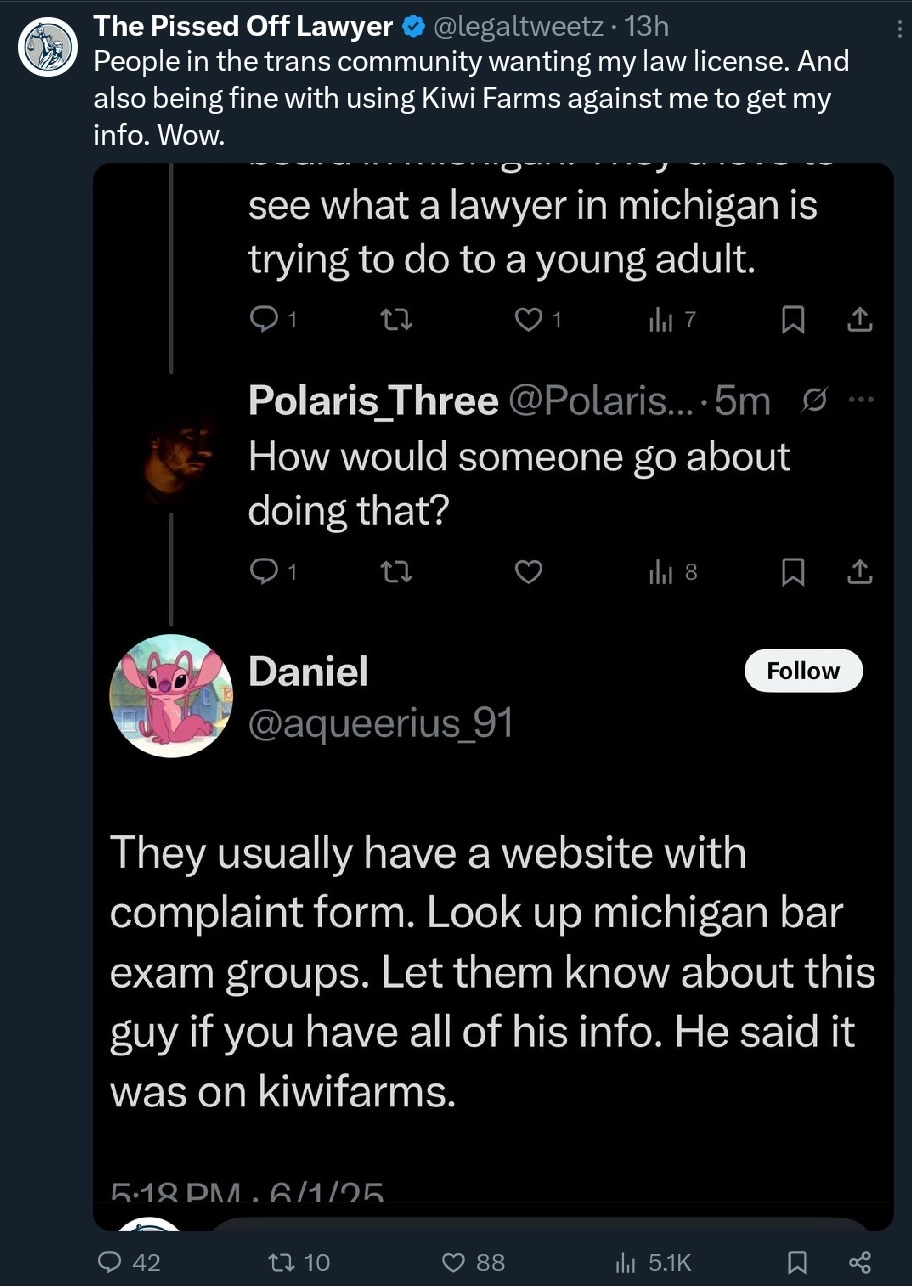The height and width of the screenshot is (1286, 912).
Task: Bookmark The Pissed Off Lawyer's tweet
Action: tap(796, 1263)
